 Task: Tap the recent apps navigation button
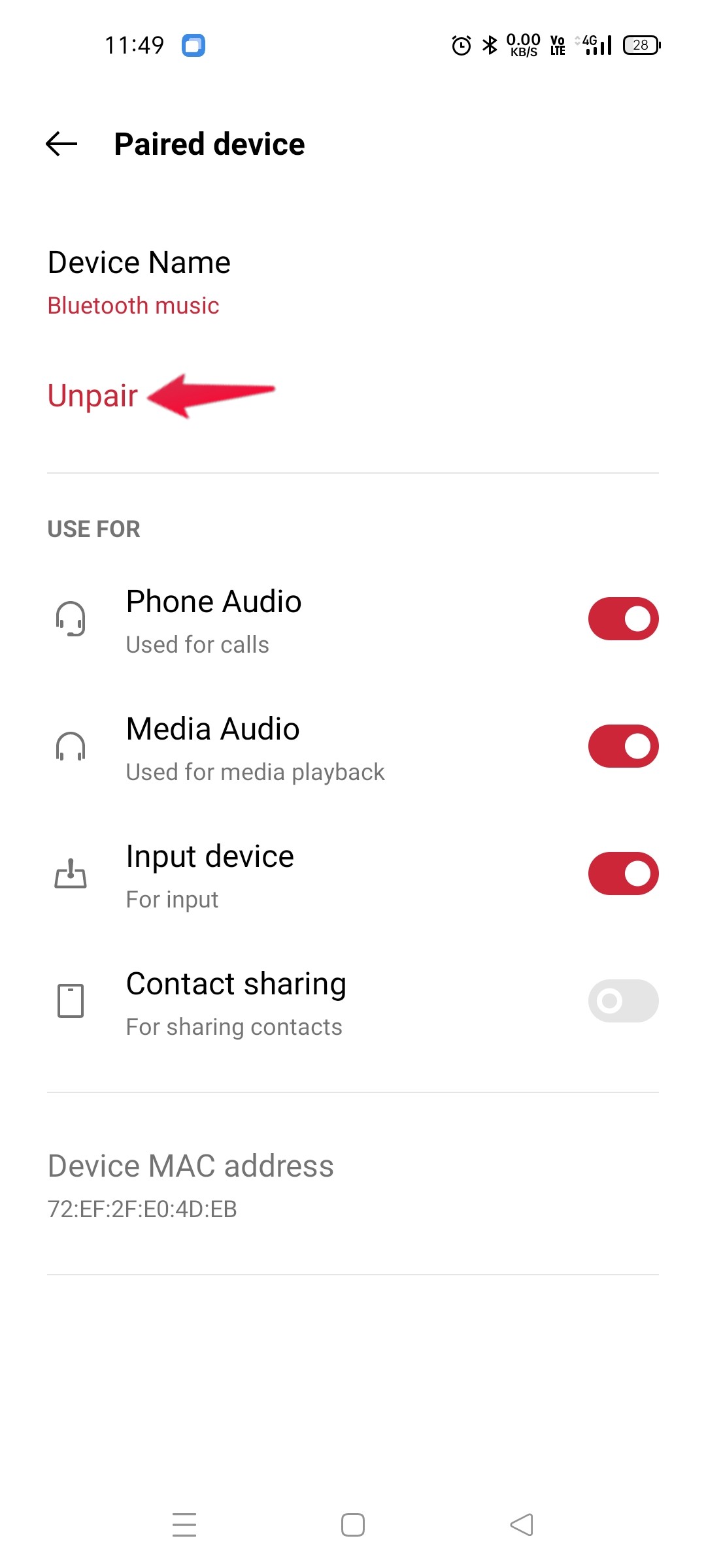tap(185, 1524)
